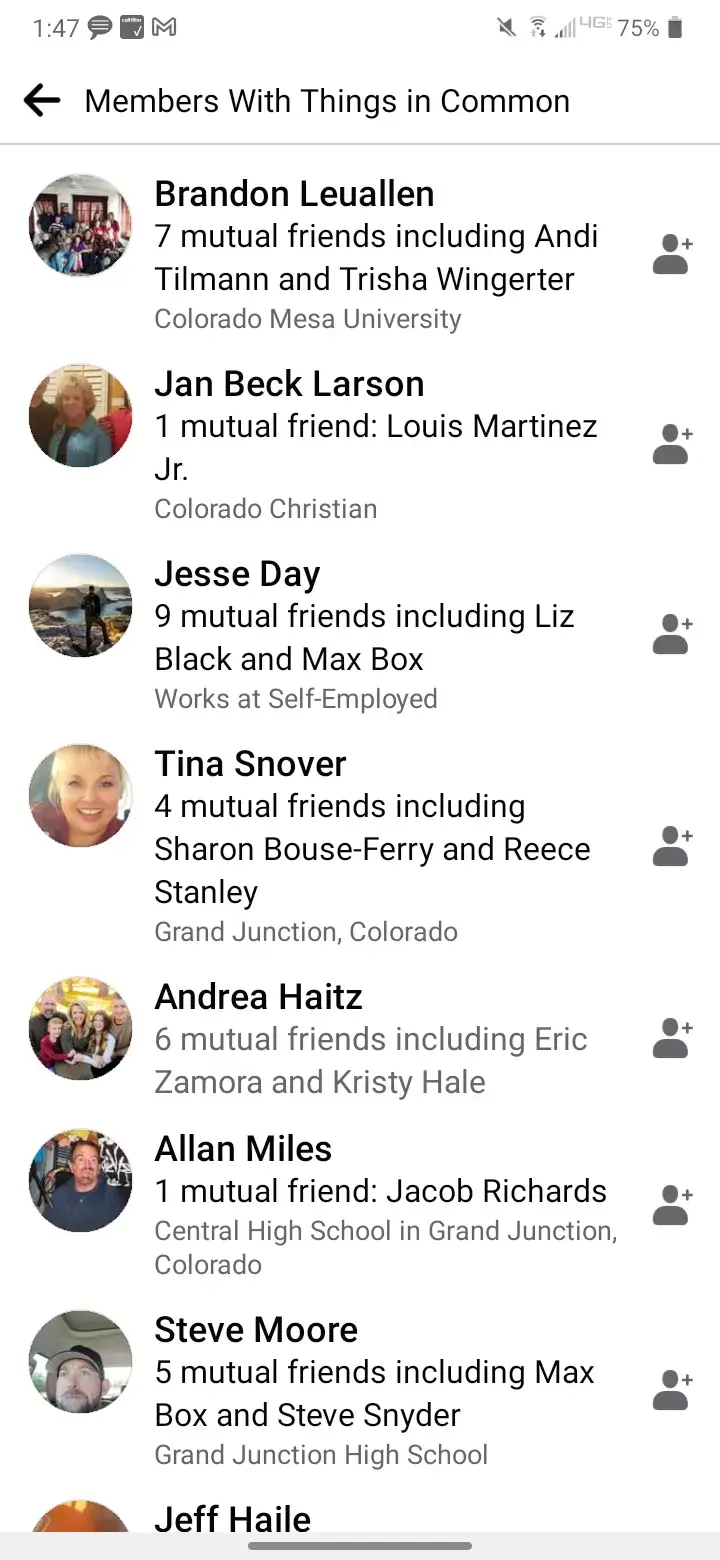
Task: Add Brandon Leuallen as a friend
Action: point(672,255)
